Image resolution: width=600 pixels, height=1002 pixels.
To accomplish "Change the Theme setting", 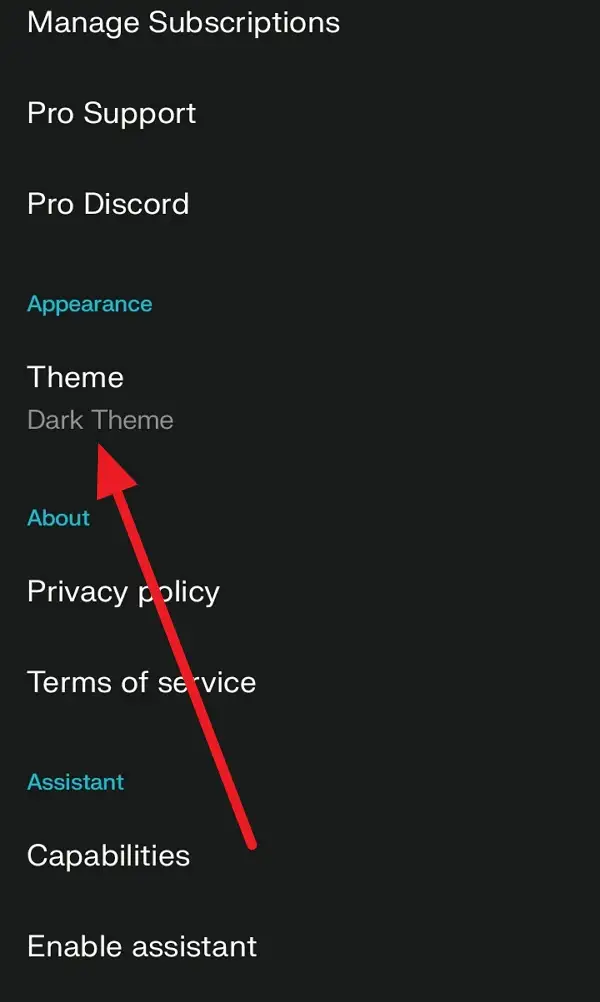I will [300, 397].
